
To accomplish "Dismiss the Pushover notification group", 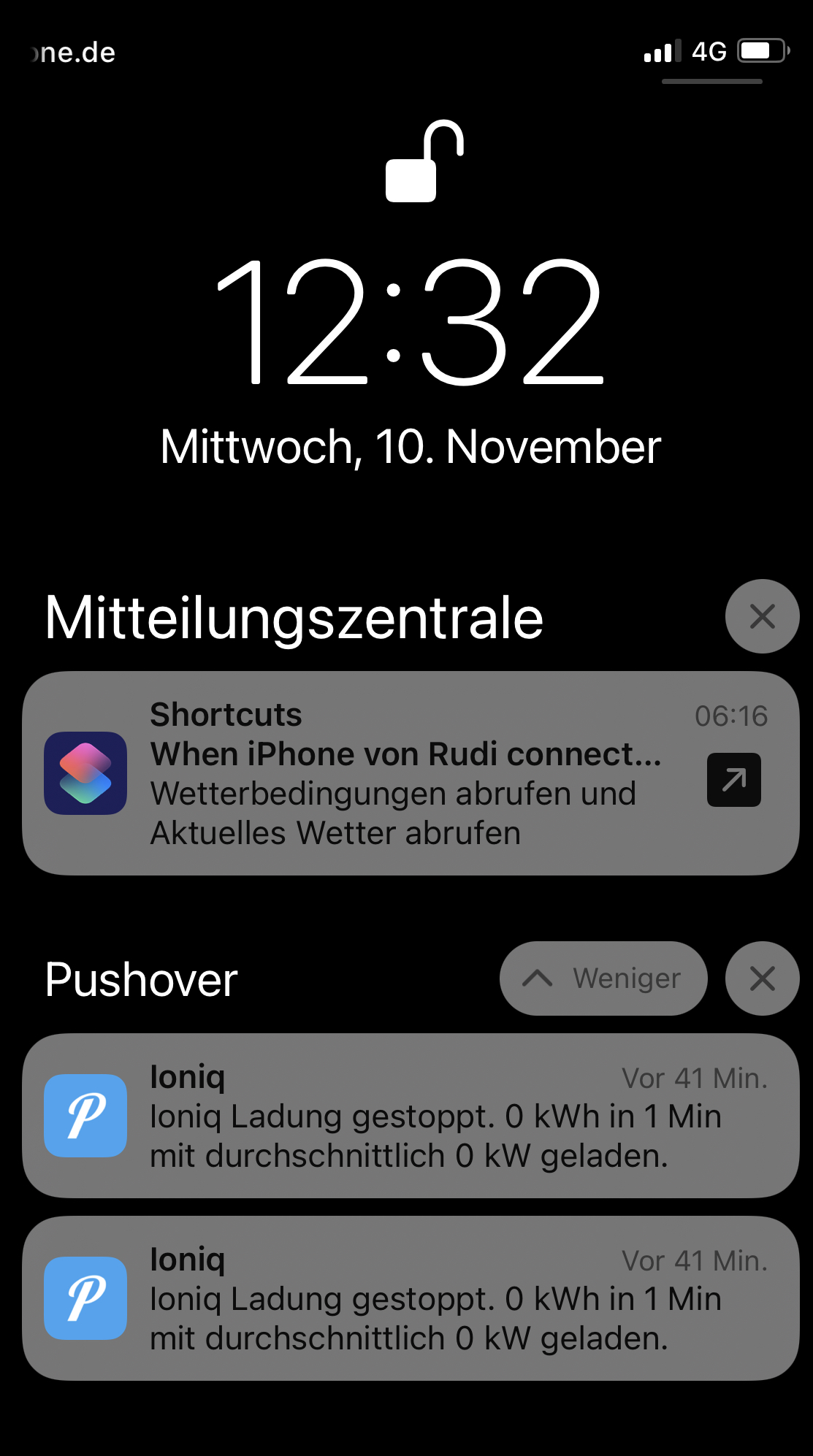I will click(762, 978).
